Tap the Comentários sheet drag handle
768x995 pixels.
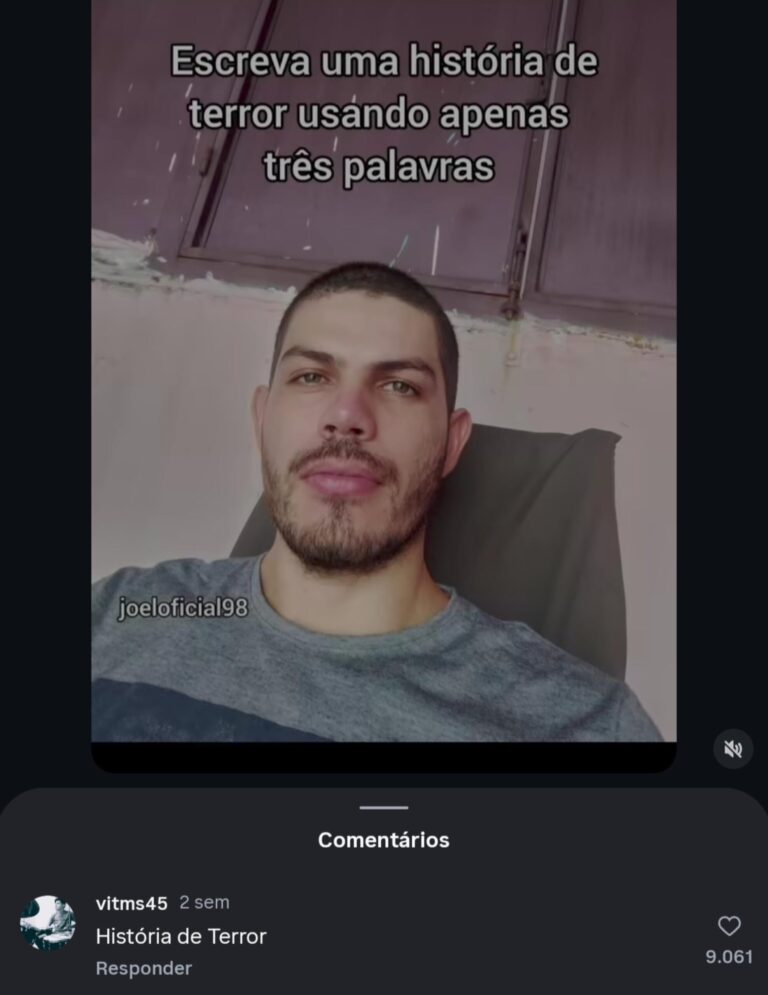point(384,807)
